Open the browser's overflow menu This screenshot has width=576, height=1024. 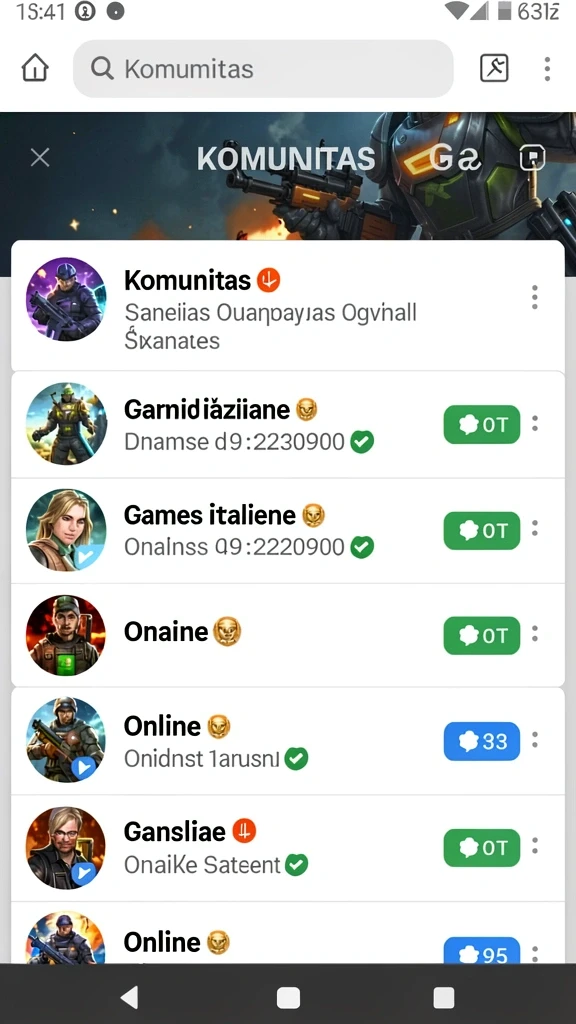[547, 69]
